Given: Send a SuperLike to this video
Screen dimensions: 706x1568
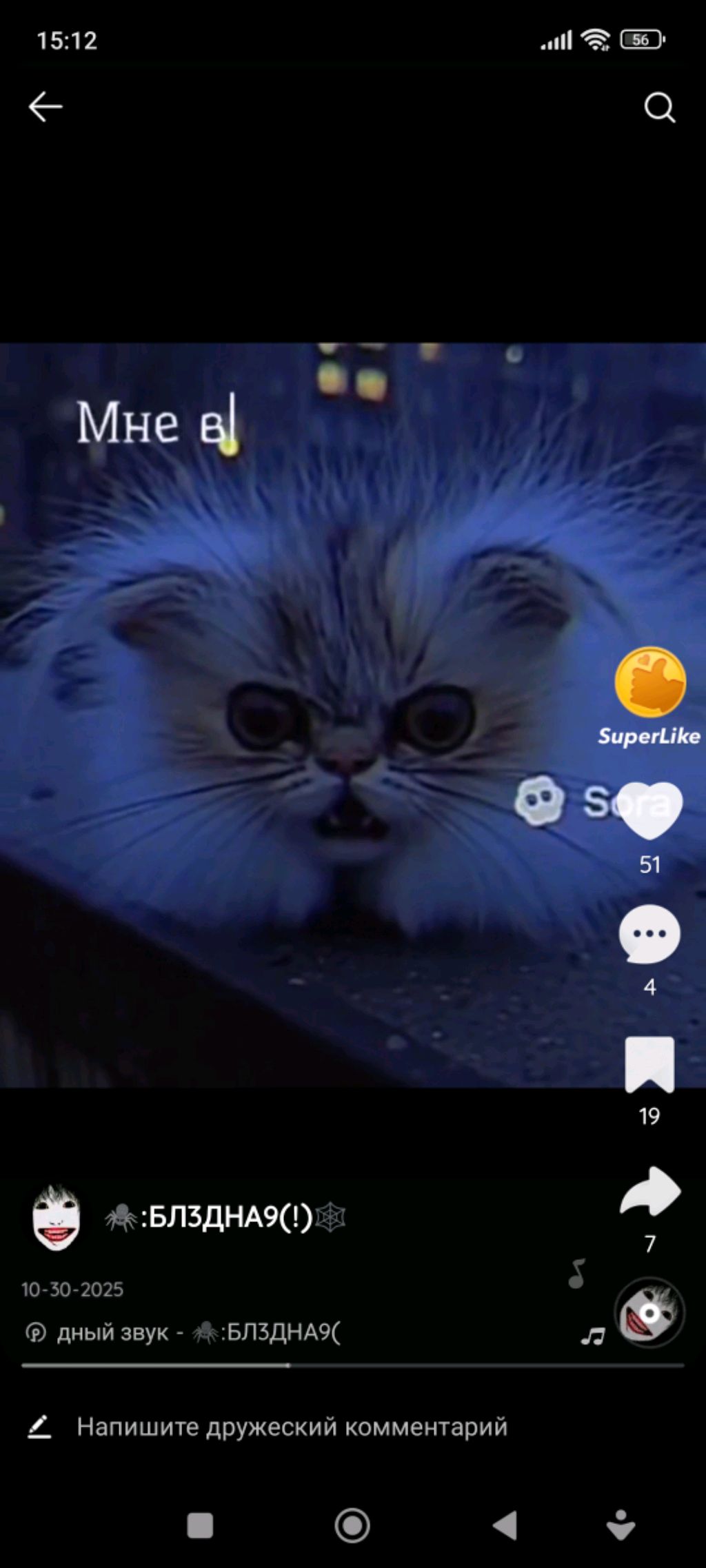Looking at the screenshot, I should point(649,684).
